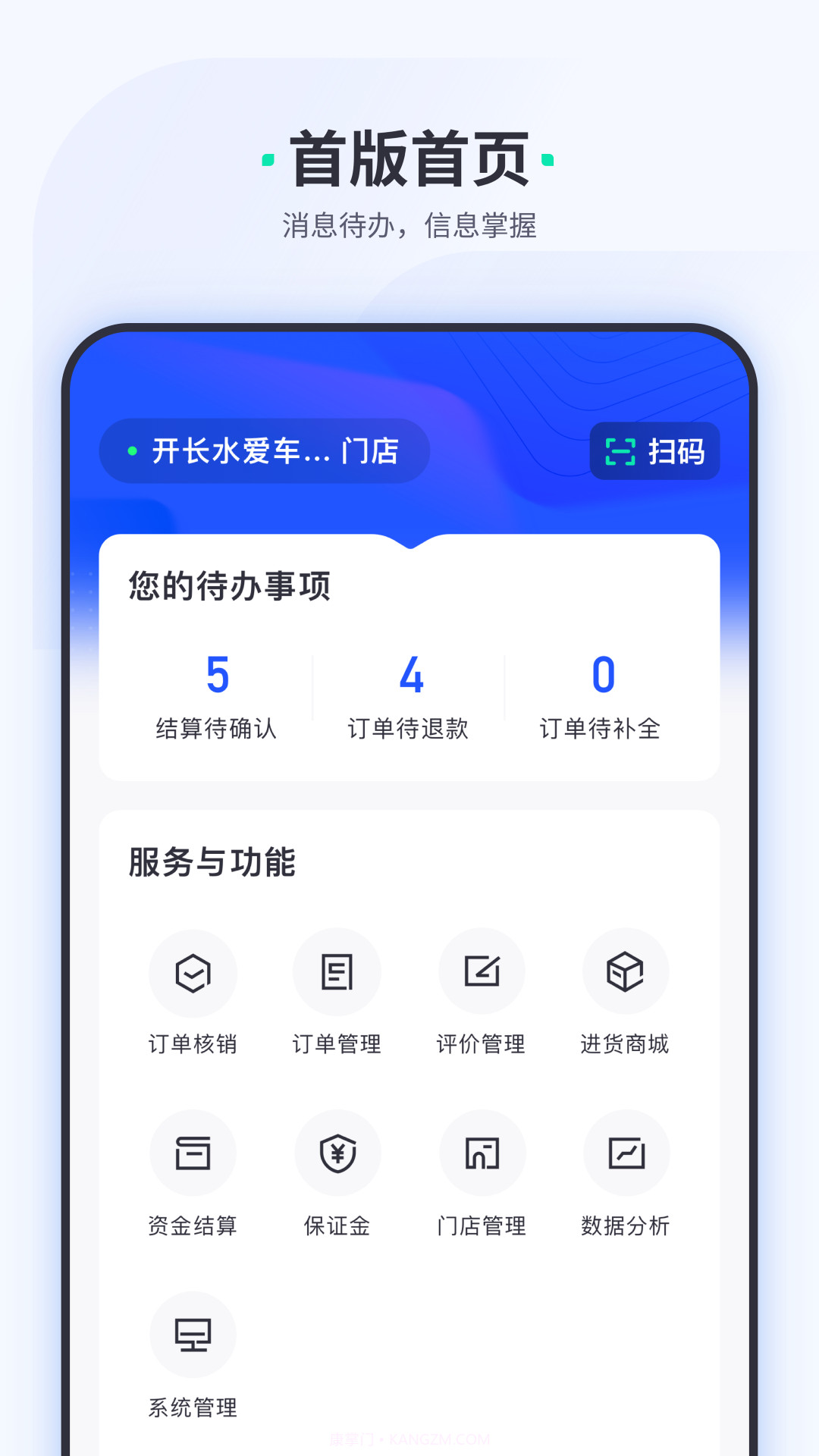The height and width of the screenshot is (1456, 819).
Task: Enter the 进货商城 purchase mall
Action: [x=626, y=973]
